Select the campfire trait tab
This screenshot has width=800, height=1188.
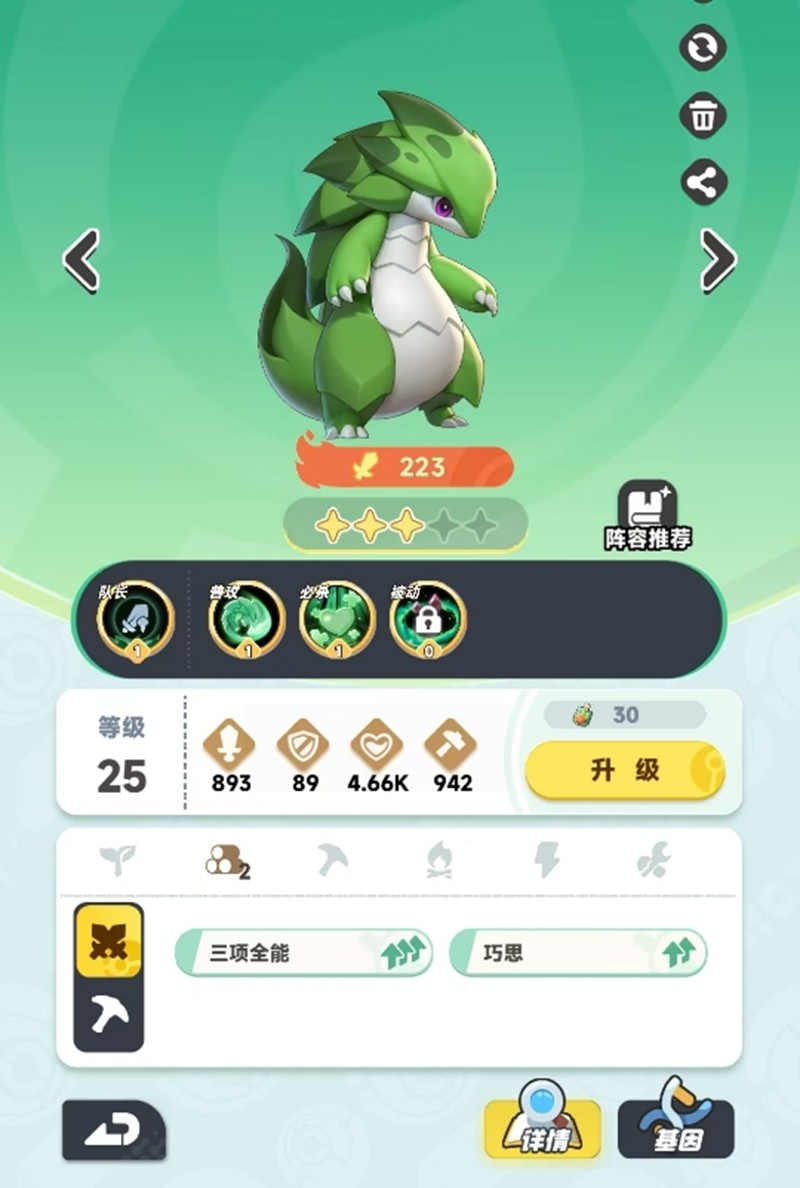(439, 860)
